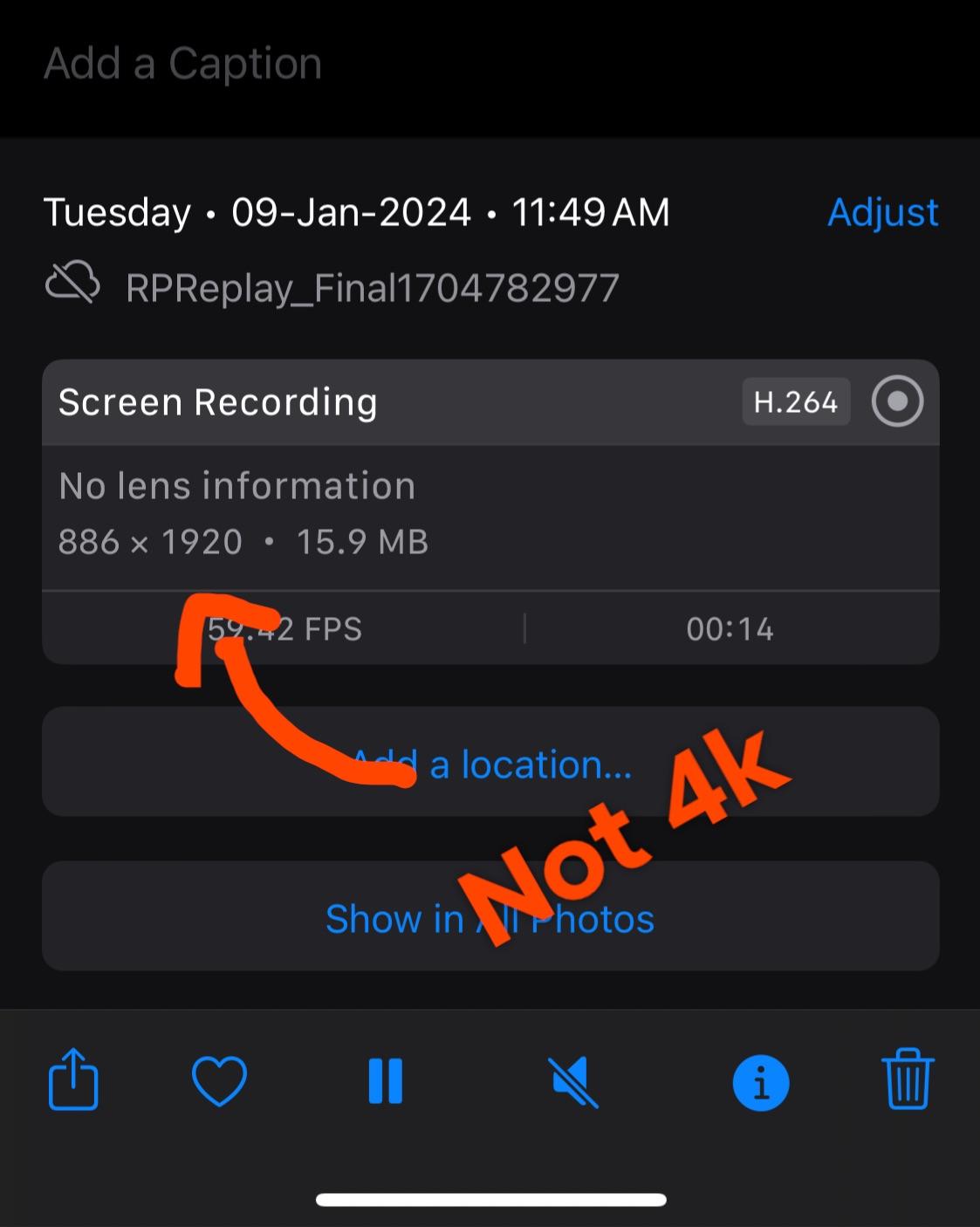The height and width of the screenshot is (1227, 980).
Task: Tap the record-dot icon beside H.264
Action: [x=897, y=401]
